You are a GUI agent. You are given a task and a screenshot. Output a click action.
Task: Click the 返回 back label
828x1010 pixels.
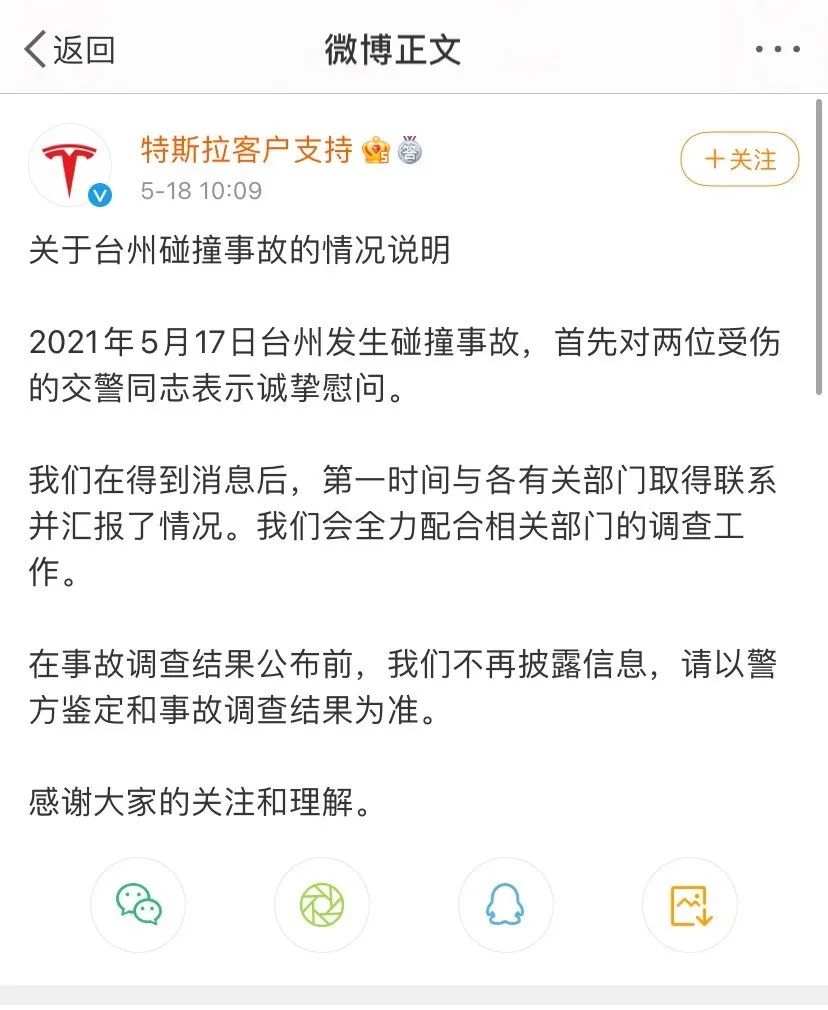pyautogui.click(x=78, y=47)
